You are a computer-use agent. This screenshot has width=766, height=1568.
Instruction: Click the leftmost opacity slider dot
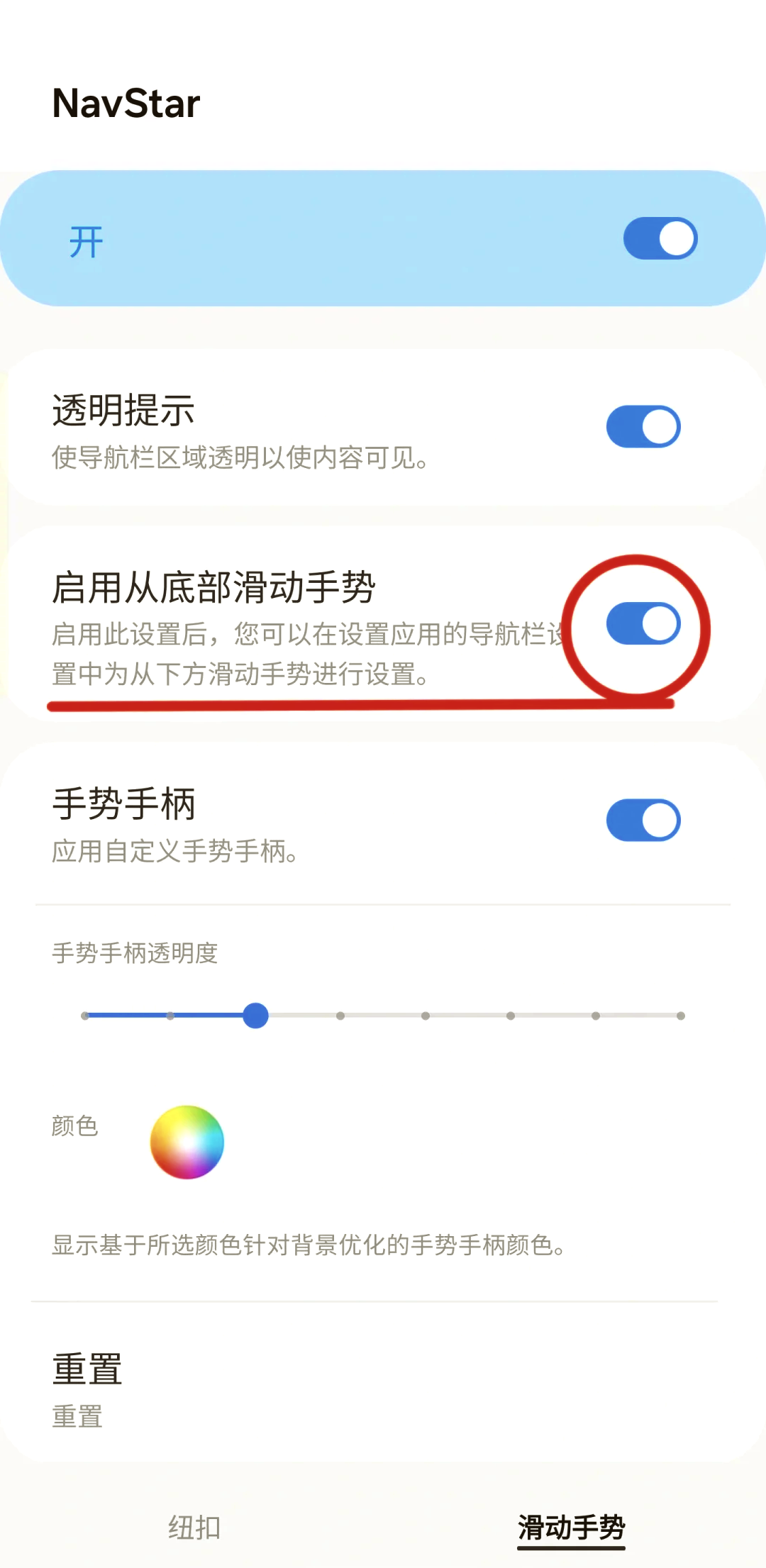(85, 1016)
